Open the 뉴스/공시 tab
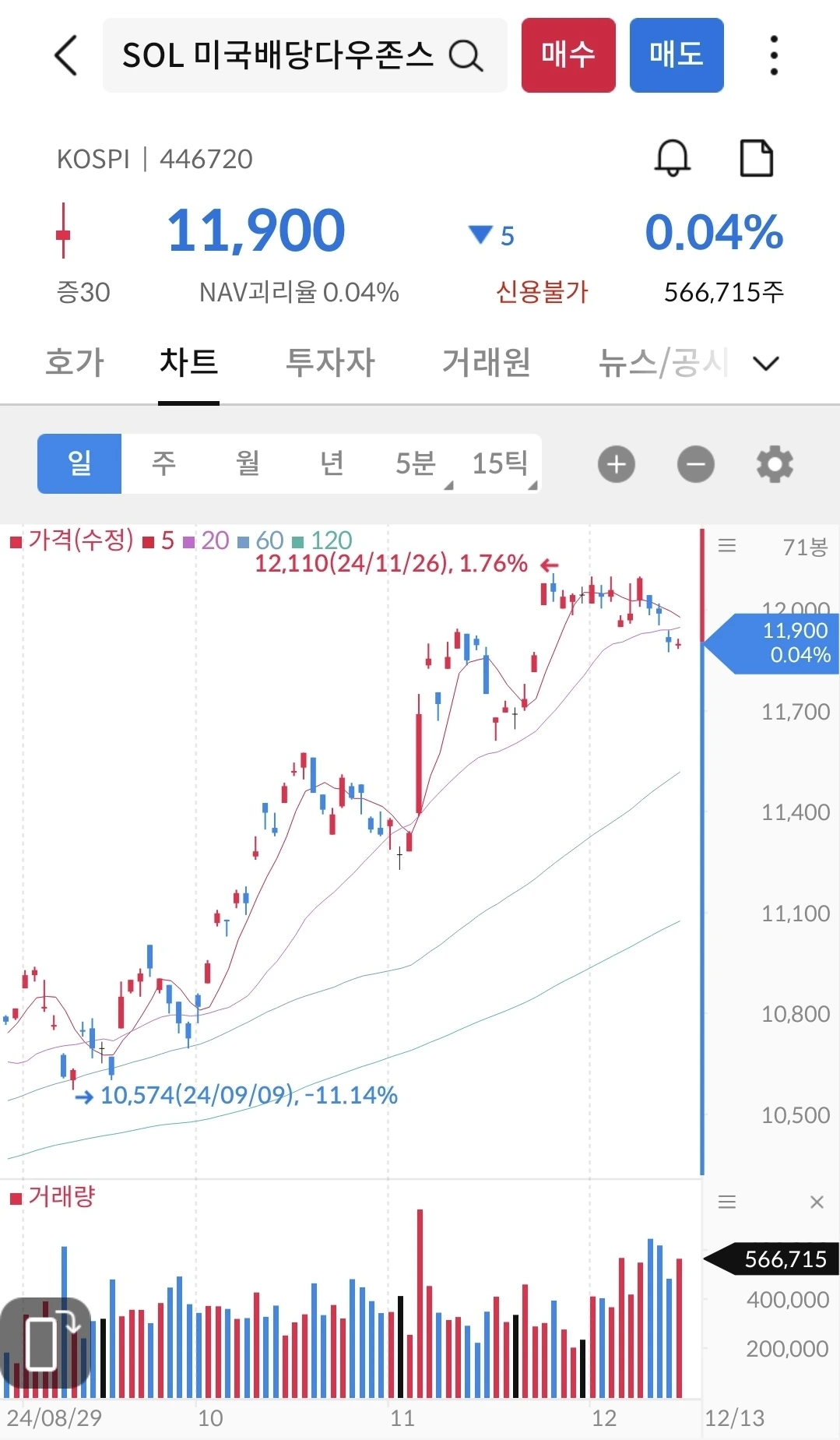Screen dimensions: 840x1440 663,362
